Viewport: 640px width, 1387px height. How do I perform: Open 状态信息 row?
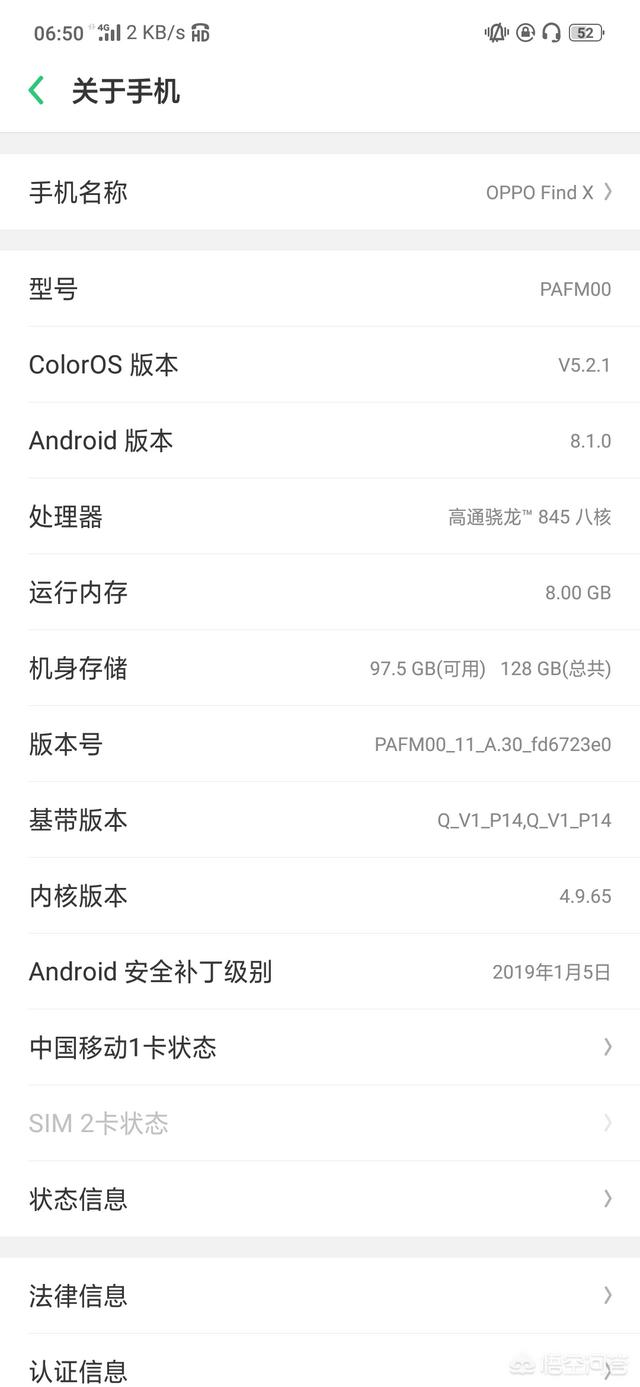320,1198
